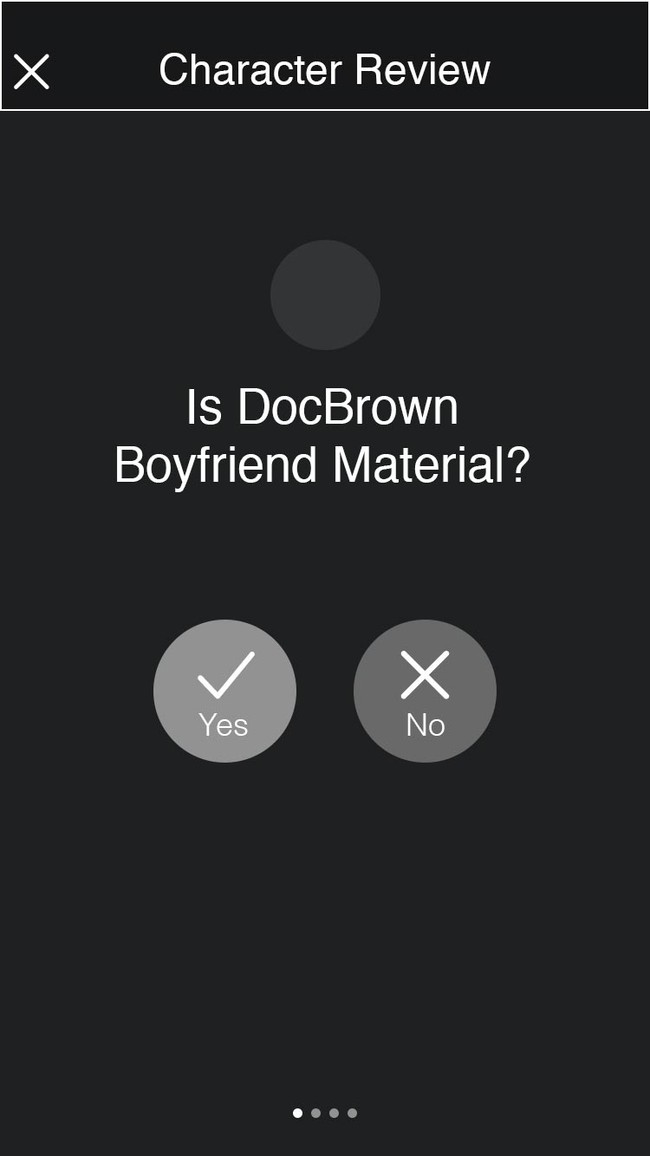The height and width of the screenshot is (1156, 650).
Task: Open DocBrown's profile picture circle
Action: (325, 295)
